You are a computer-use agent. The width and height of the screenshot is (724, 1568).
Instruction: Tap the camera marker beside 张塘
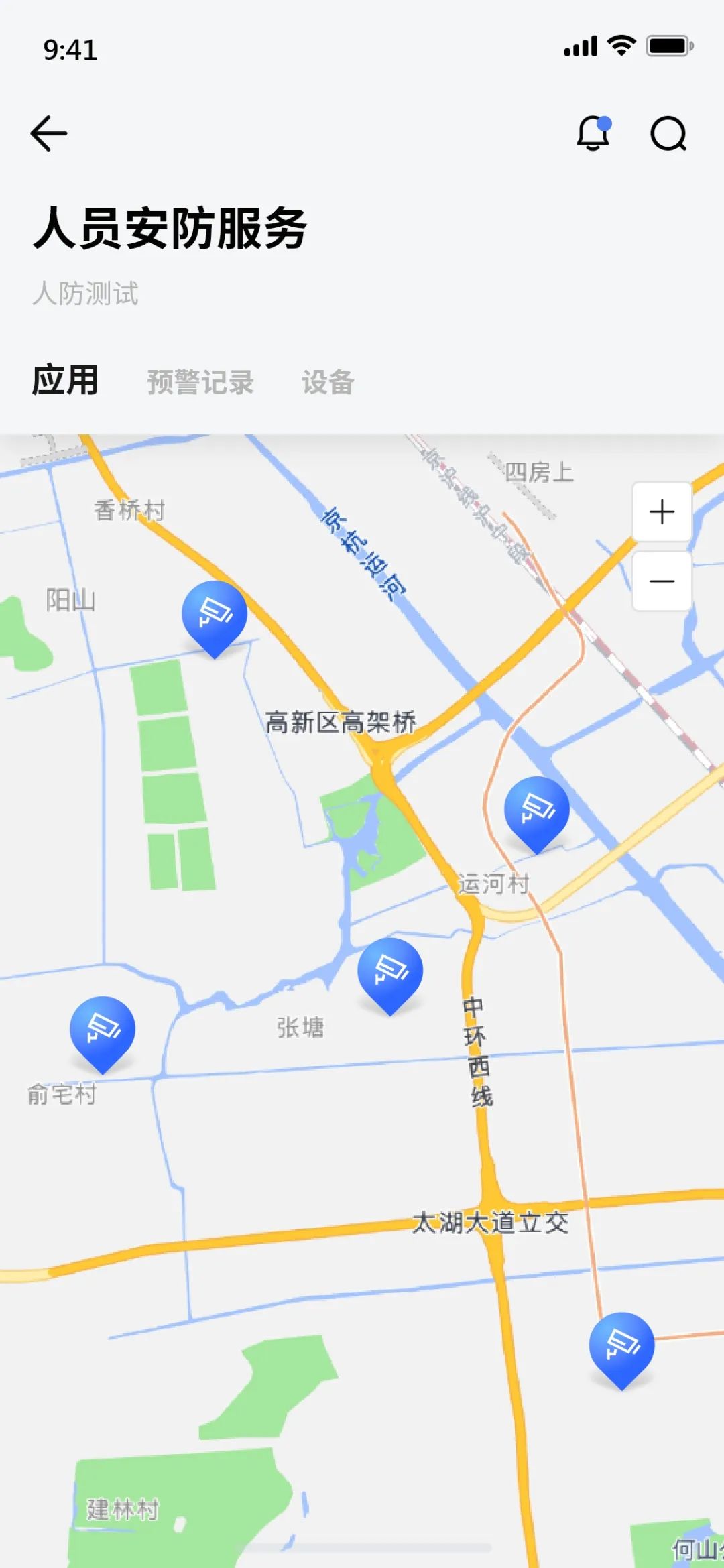pos(390,972)
